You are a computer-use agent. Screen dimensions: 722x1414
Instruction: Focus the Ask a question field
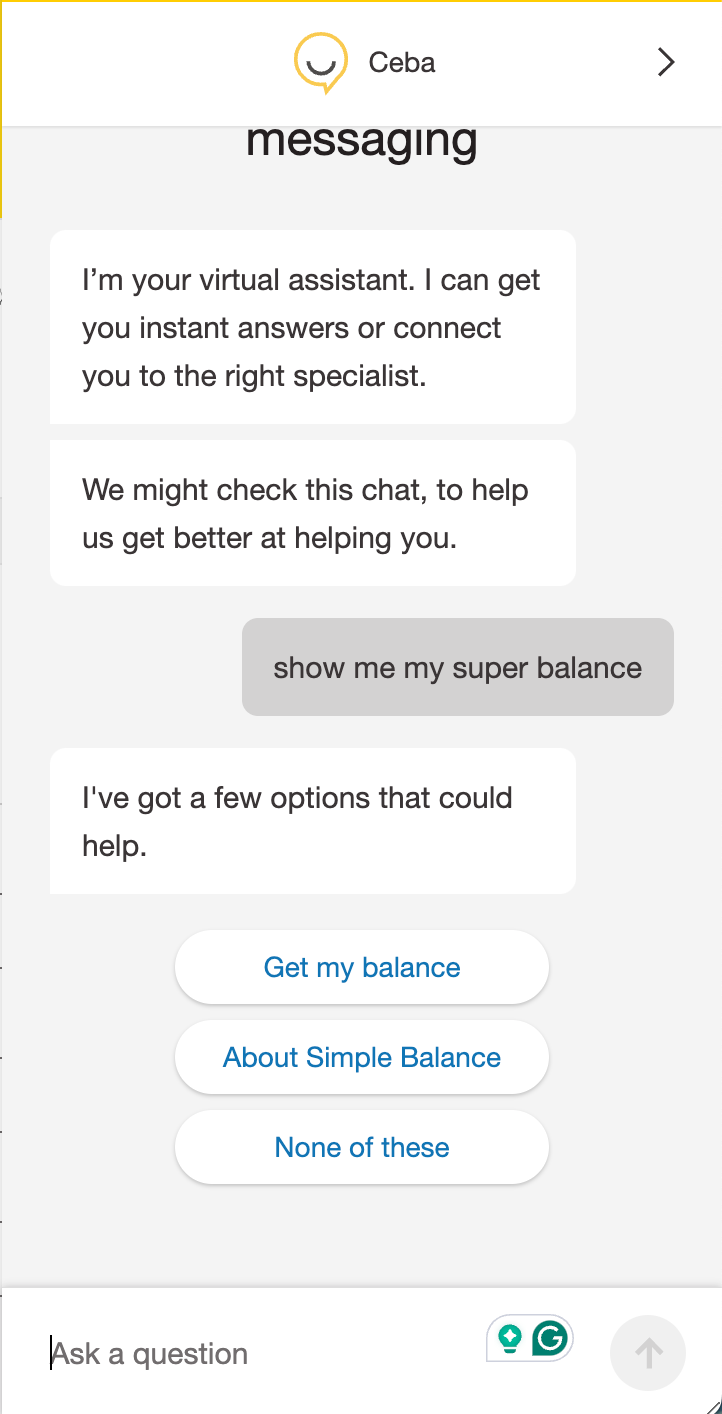pyautogui.click(x=250, y=1353)
